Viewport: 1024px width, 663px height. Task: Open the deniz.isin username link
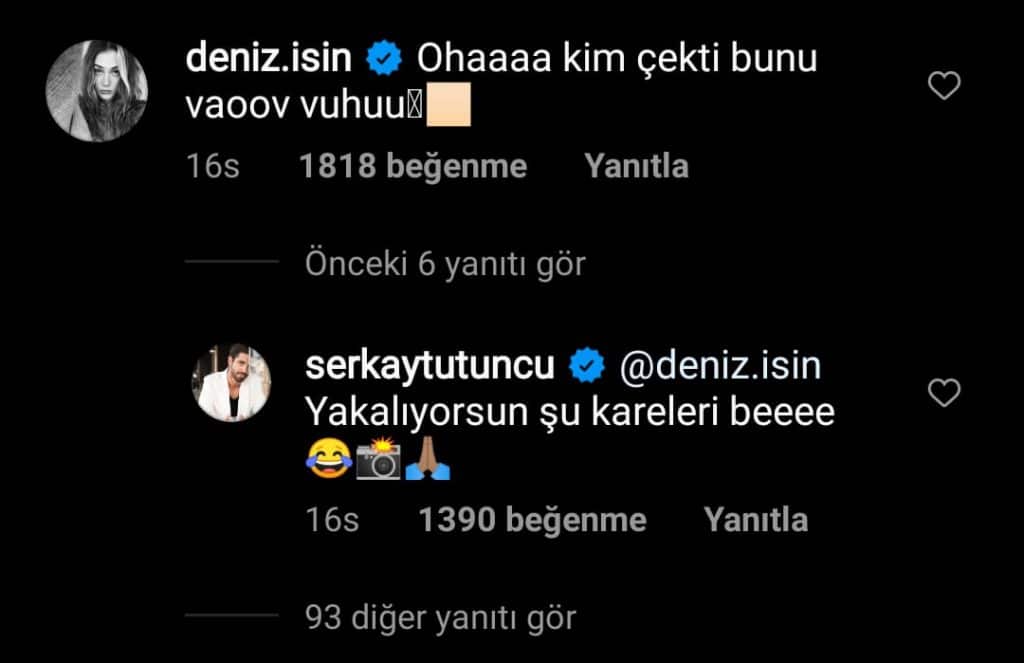pyautogui.click(x=268, y=59)
